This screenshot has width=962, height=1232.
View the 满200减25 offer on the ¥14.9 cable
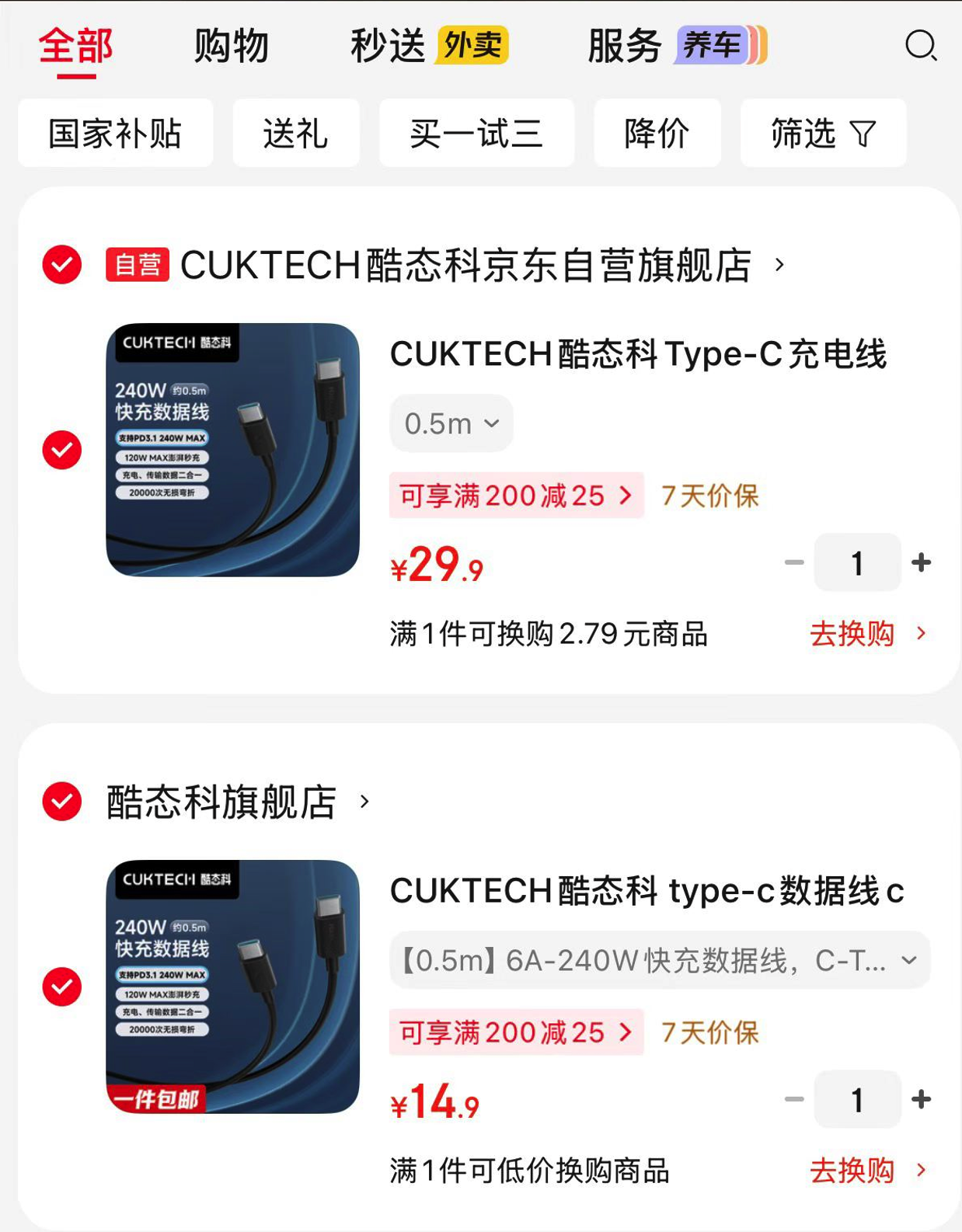click(516, 1032)
